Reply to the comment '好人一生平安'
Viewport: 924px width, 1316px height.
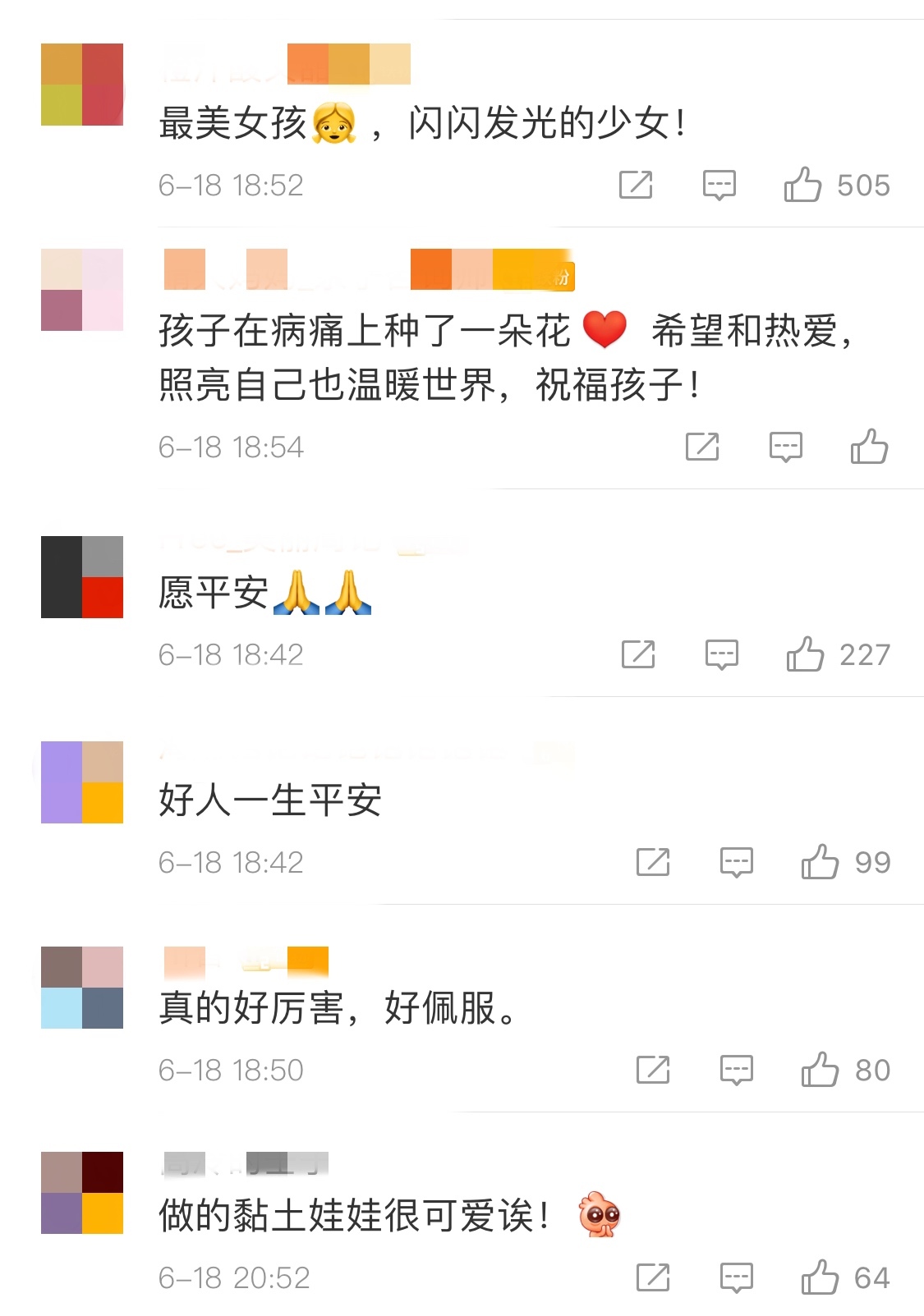[x=736, y=862]
